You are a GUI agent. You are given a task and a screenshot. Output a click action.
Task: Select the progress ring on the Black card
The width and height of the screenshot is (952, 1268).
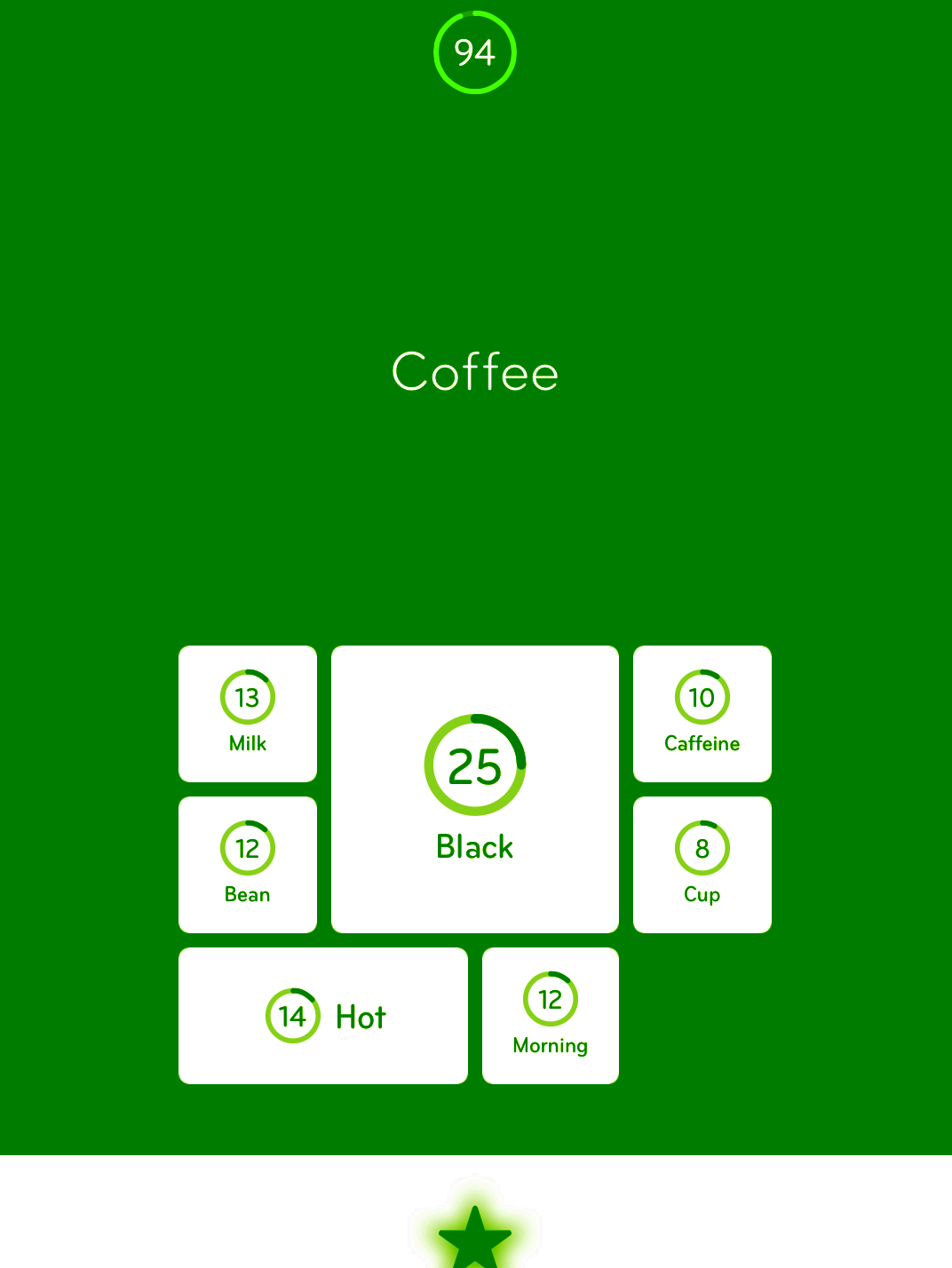[x=474, y=765]
